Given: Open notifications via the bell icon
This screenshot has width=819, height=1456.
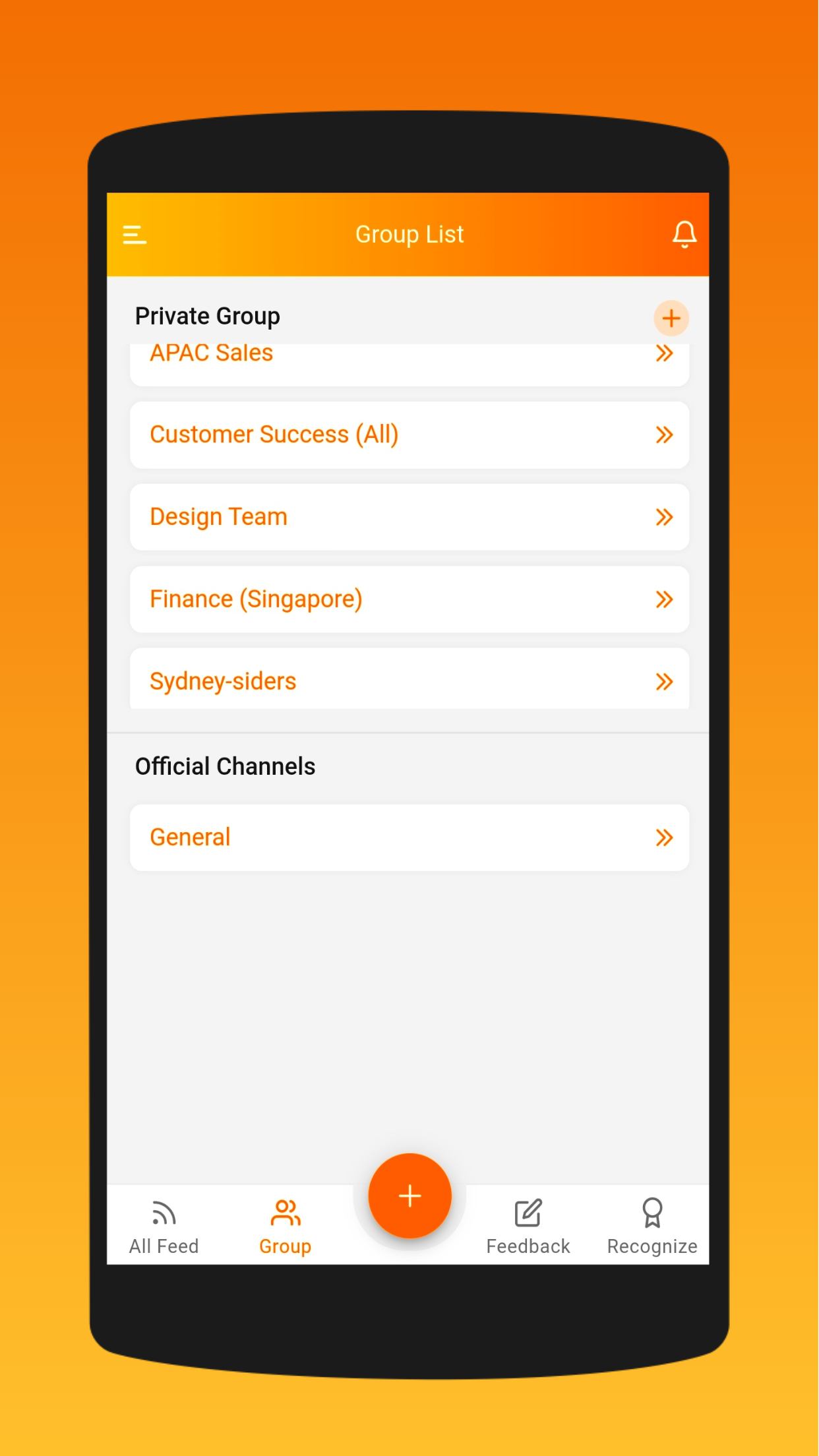Looking at the screenshot, I should [684, 234].
